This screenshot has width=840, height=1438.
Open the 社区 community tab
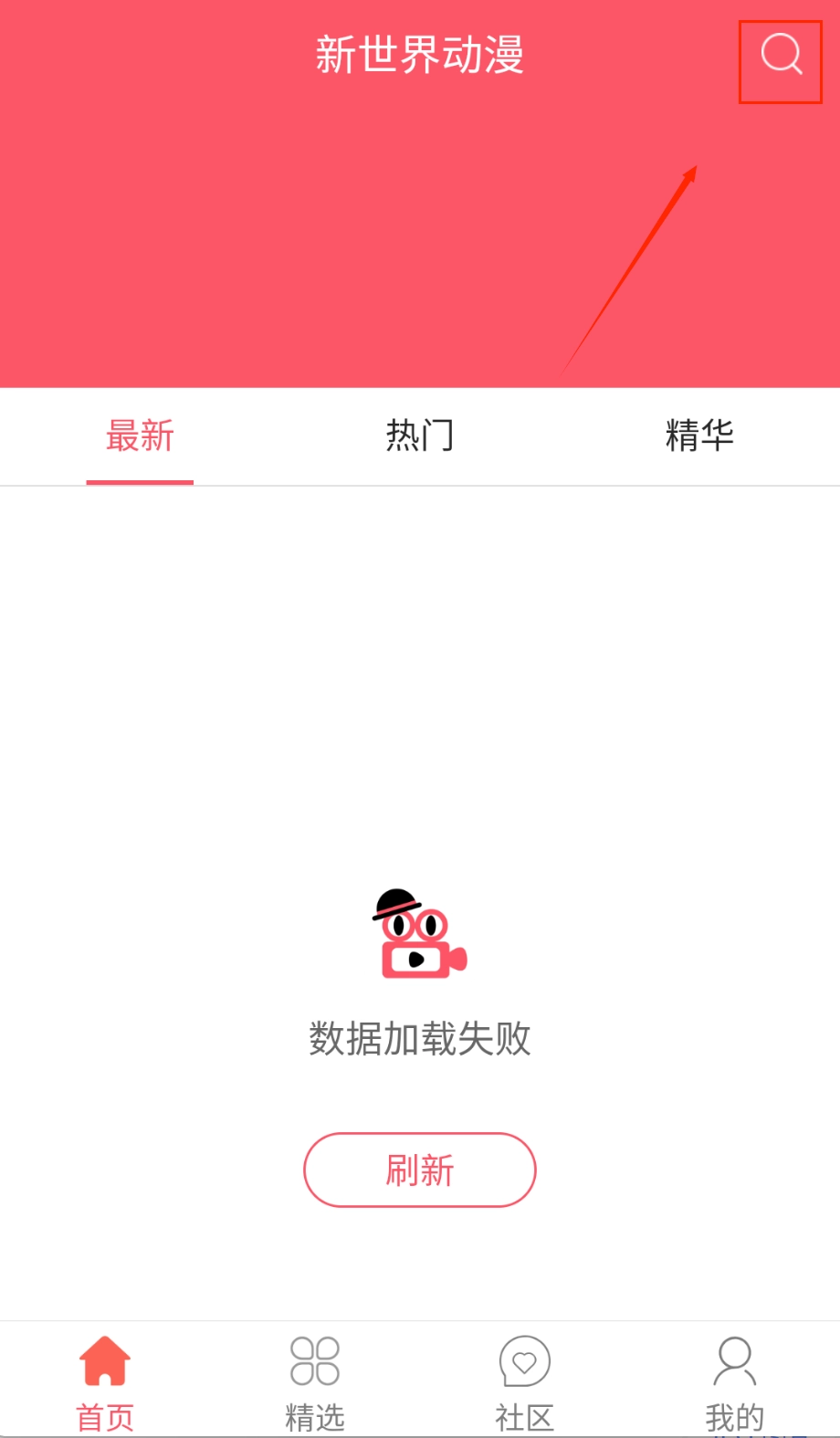525,1380
